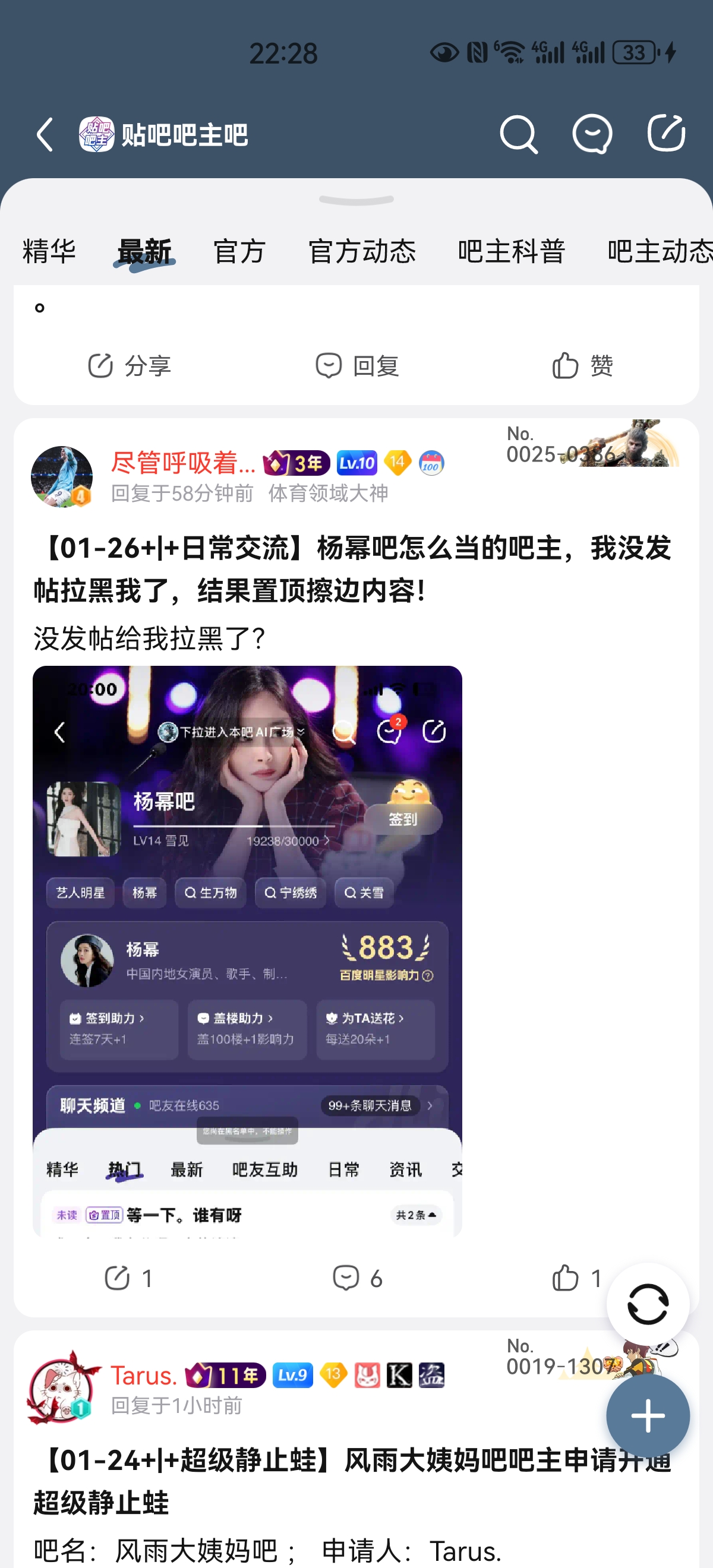
Task: Open 尽管呼吸着's profile avatar
Action: click(x=62, y=477)
